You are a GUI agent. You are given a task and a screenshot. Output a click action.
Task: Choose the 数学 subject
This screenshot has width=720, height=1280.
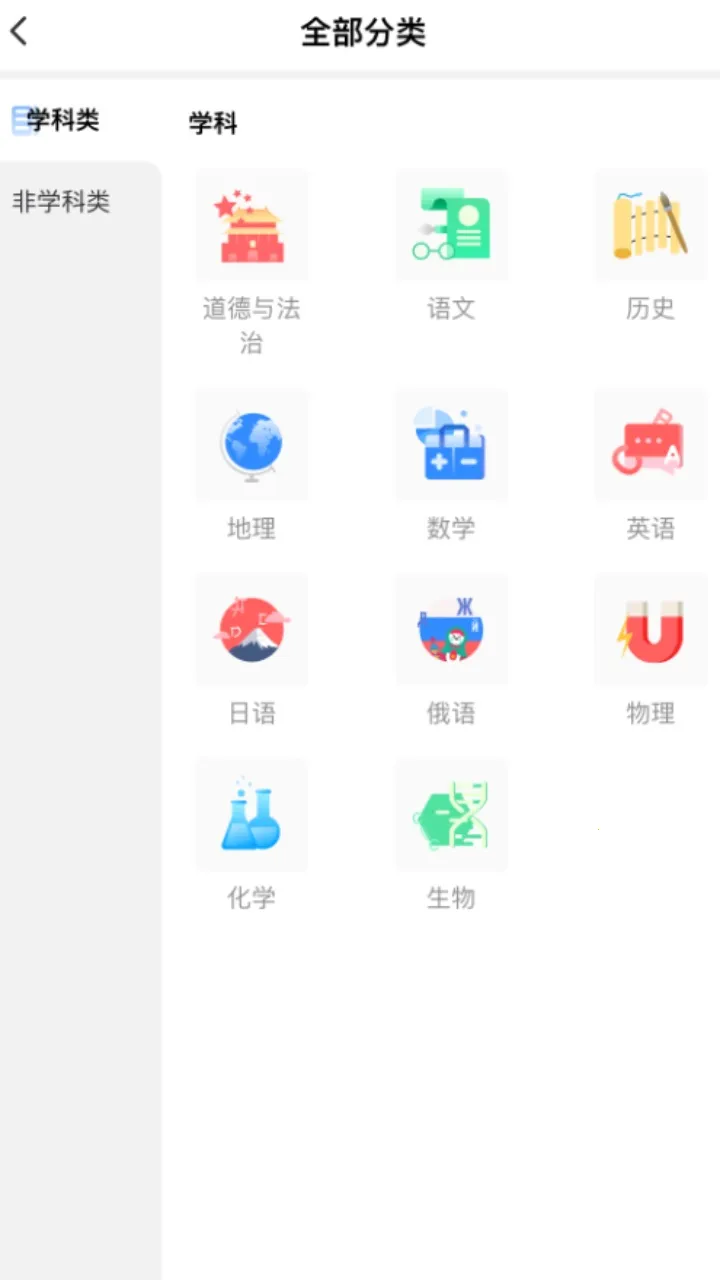[451, 446]
